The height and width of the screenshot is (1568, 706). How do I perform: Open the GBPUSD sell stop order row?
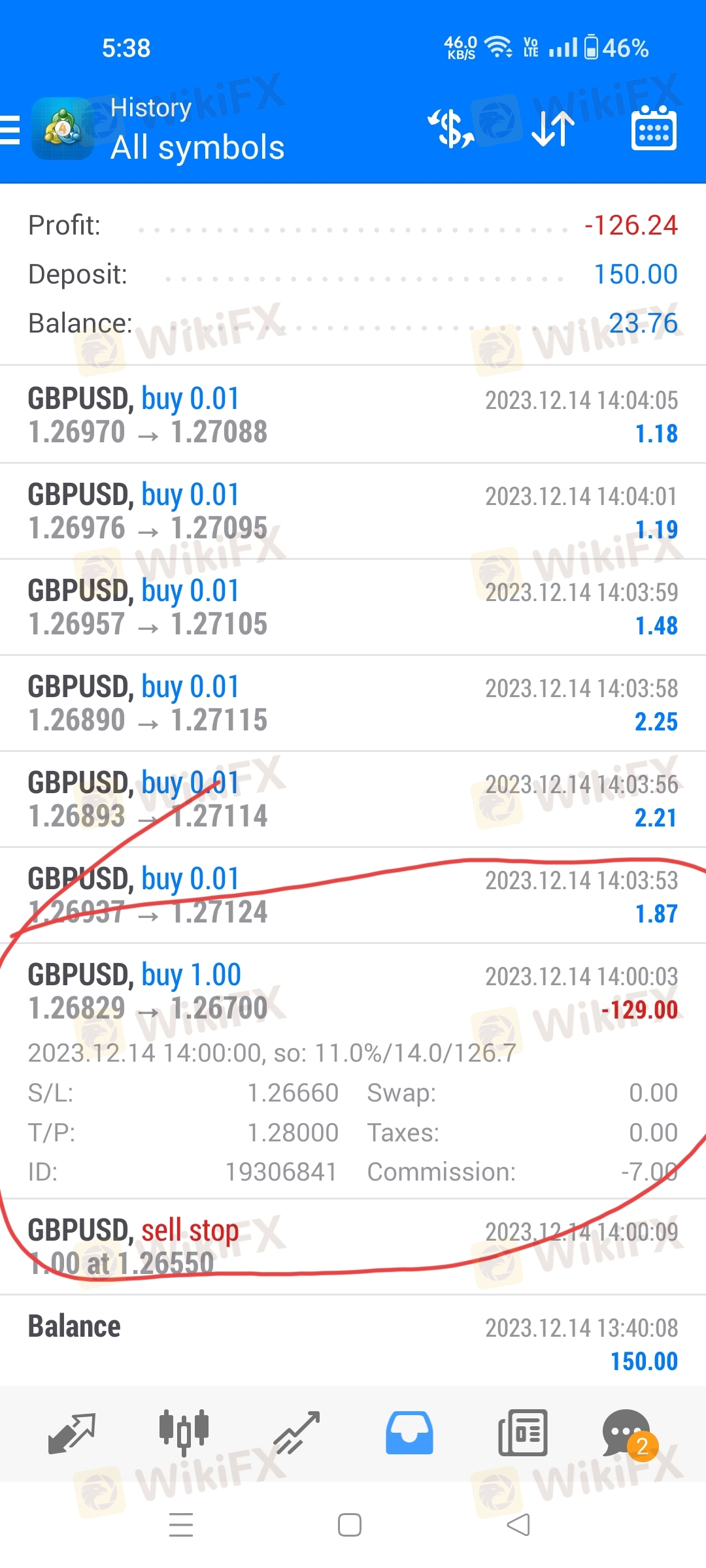tap(353, 1247)
